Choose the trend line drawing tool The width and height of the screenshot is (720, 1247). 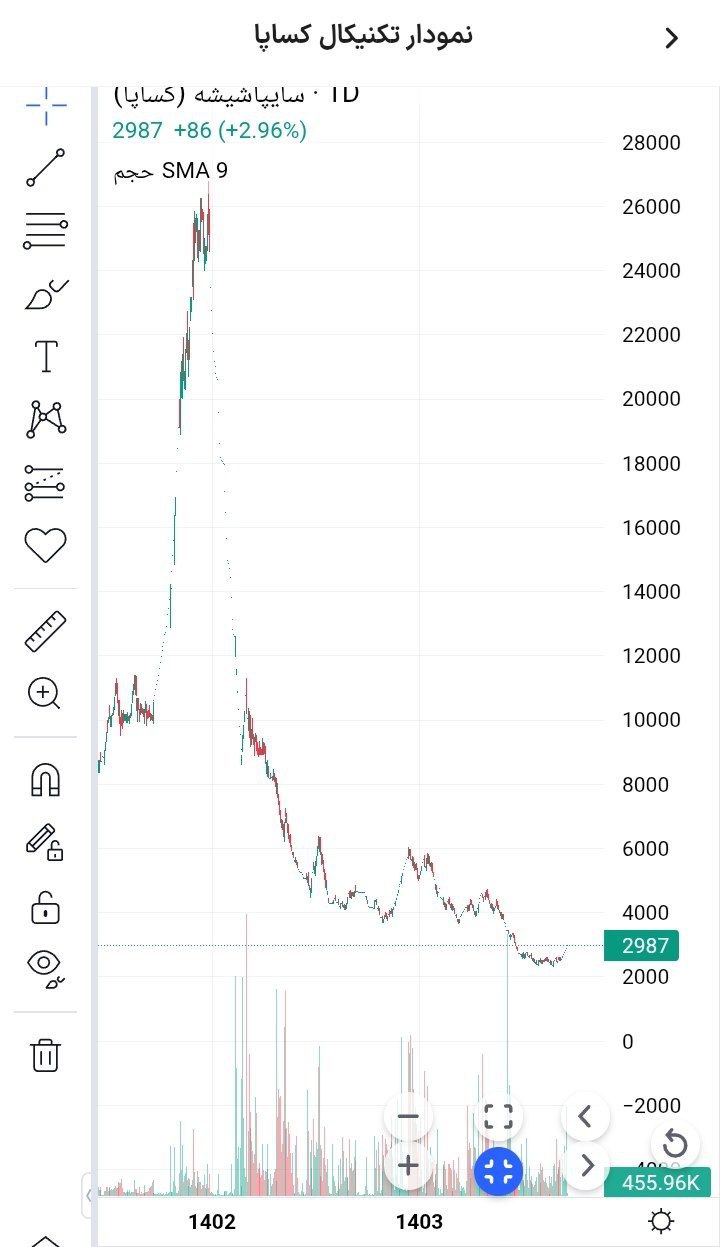coord(46,167)
